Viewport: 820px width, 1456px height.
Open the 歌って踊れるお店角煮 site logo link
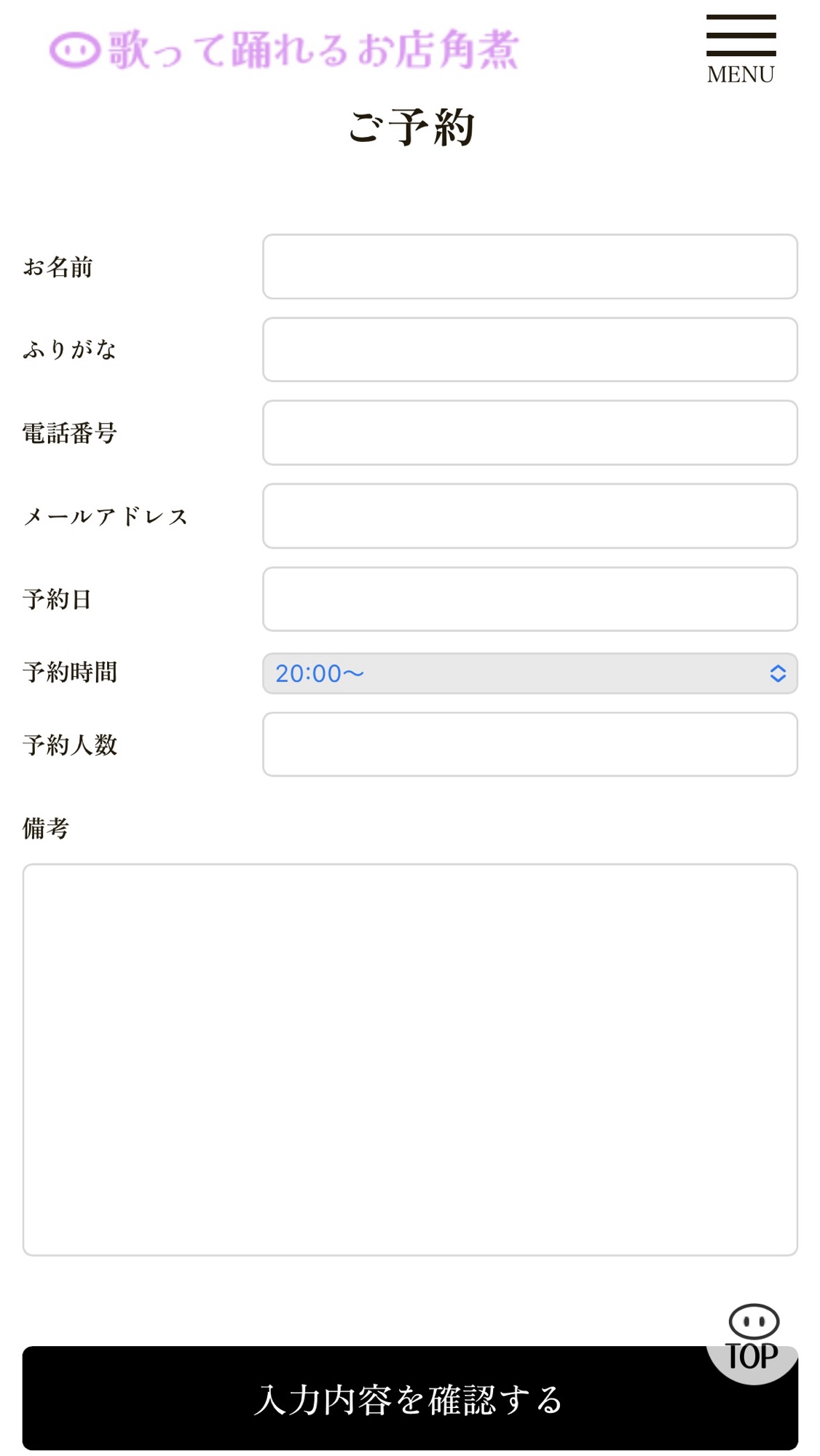284,50
